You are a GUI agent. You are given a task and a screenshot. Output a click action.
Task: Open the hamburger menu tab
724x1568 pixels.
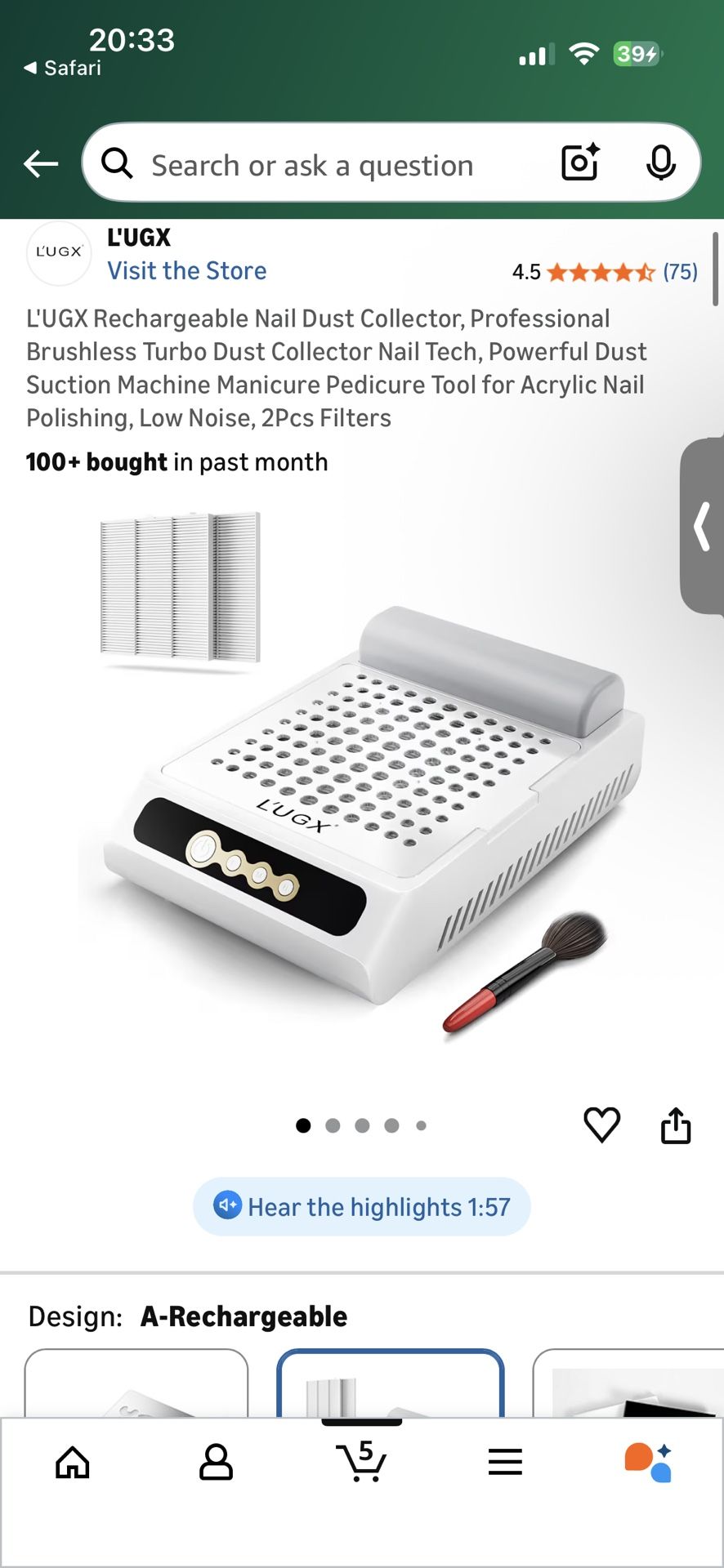pos(505,1462)
